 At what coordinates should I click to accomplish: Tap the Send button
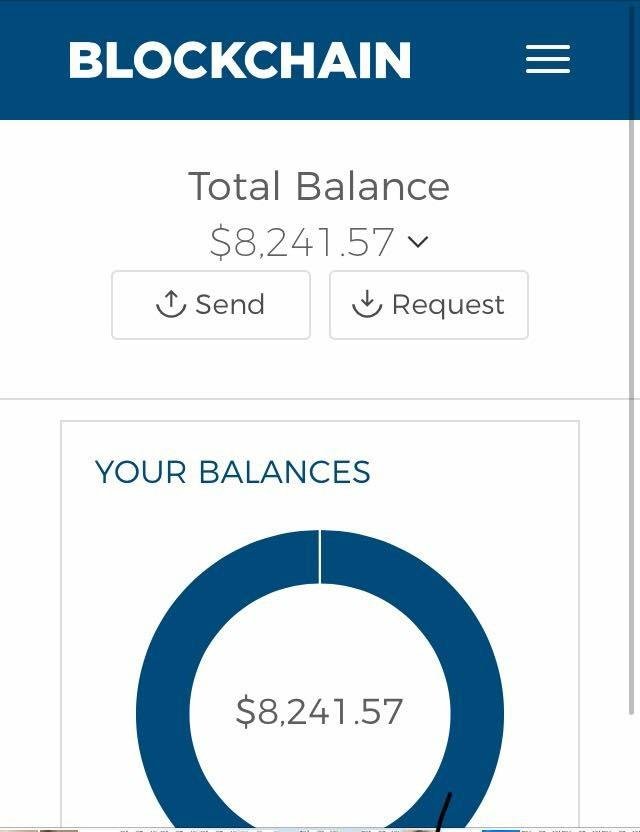point(211,305)
